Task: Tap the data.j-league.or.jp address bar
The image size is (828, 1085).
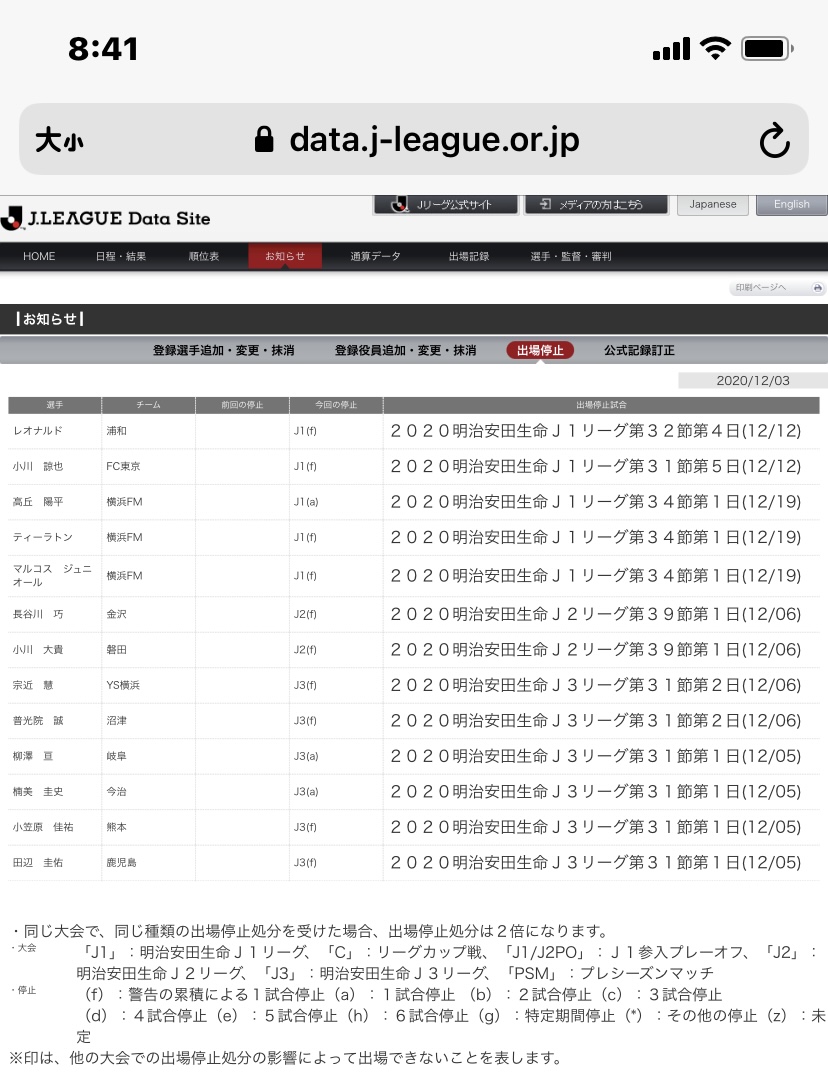Action: click(x=420, y=140)
